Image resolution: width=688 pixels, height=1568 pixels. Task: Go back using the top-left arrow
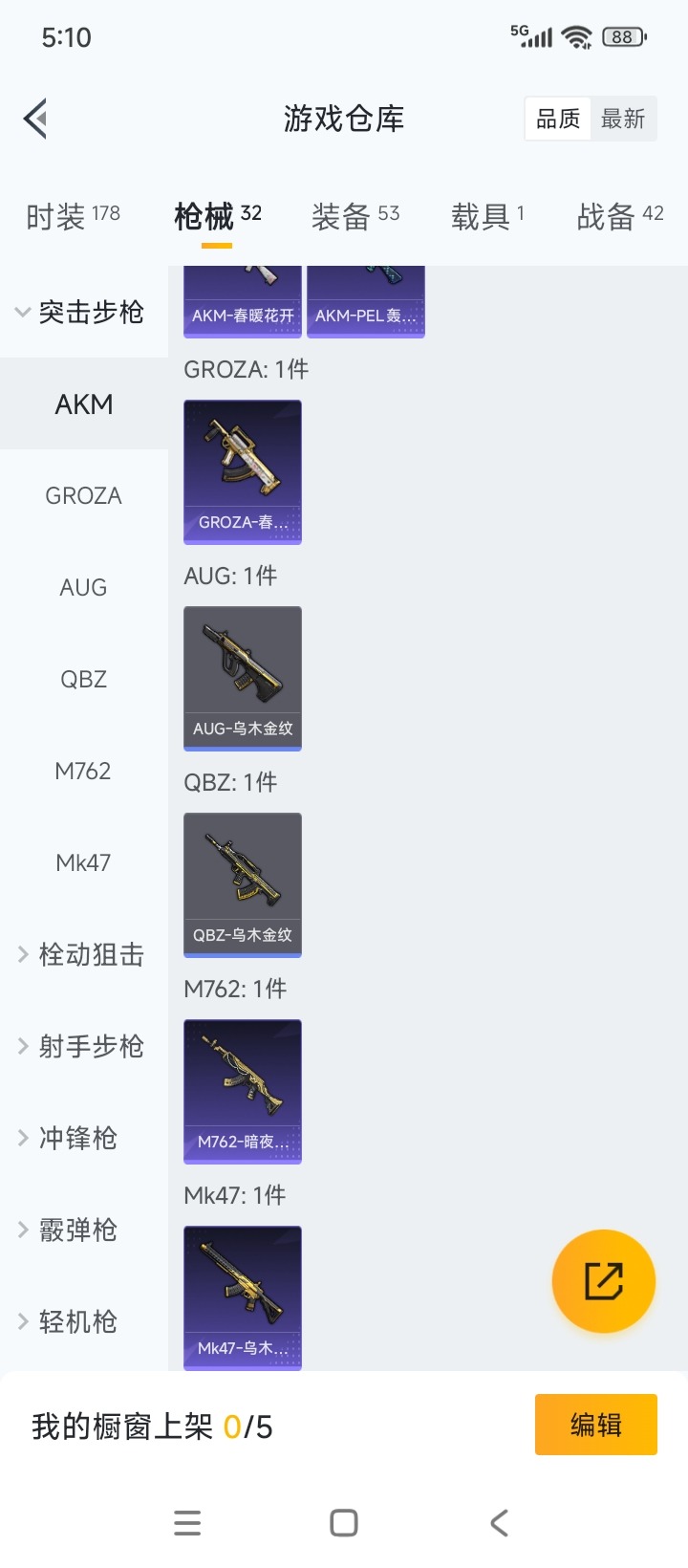(x=36, y=120)
